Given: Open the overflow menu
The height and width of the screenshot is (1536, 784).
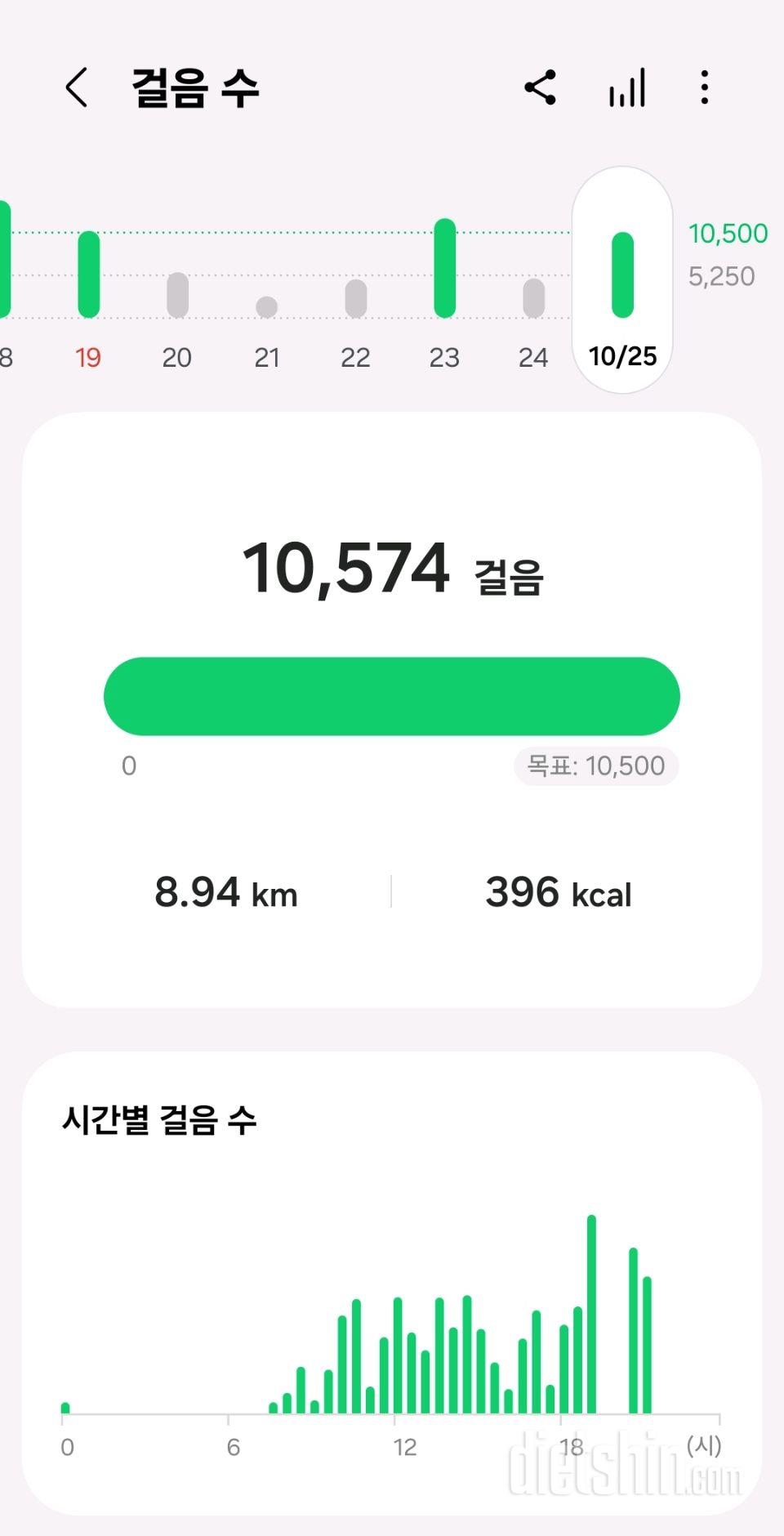Looking at the screenshot, I should point(705,87).
